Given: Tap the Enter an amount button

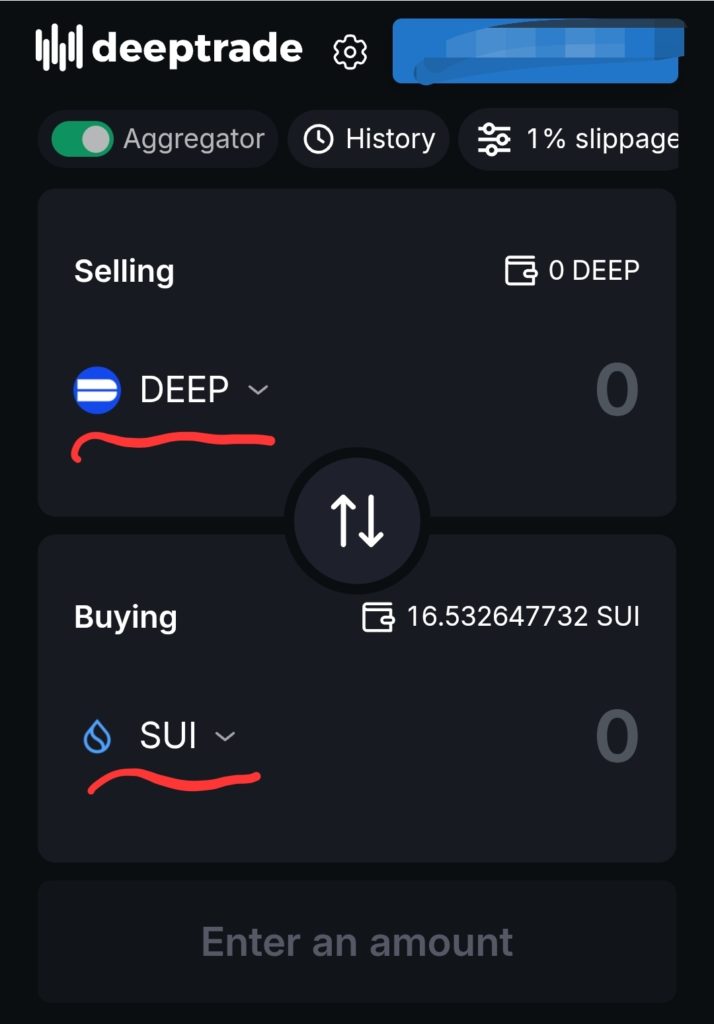Looking at the screenshot, I should [357, 941].
